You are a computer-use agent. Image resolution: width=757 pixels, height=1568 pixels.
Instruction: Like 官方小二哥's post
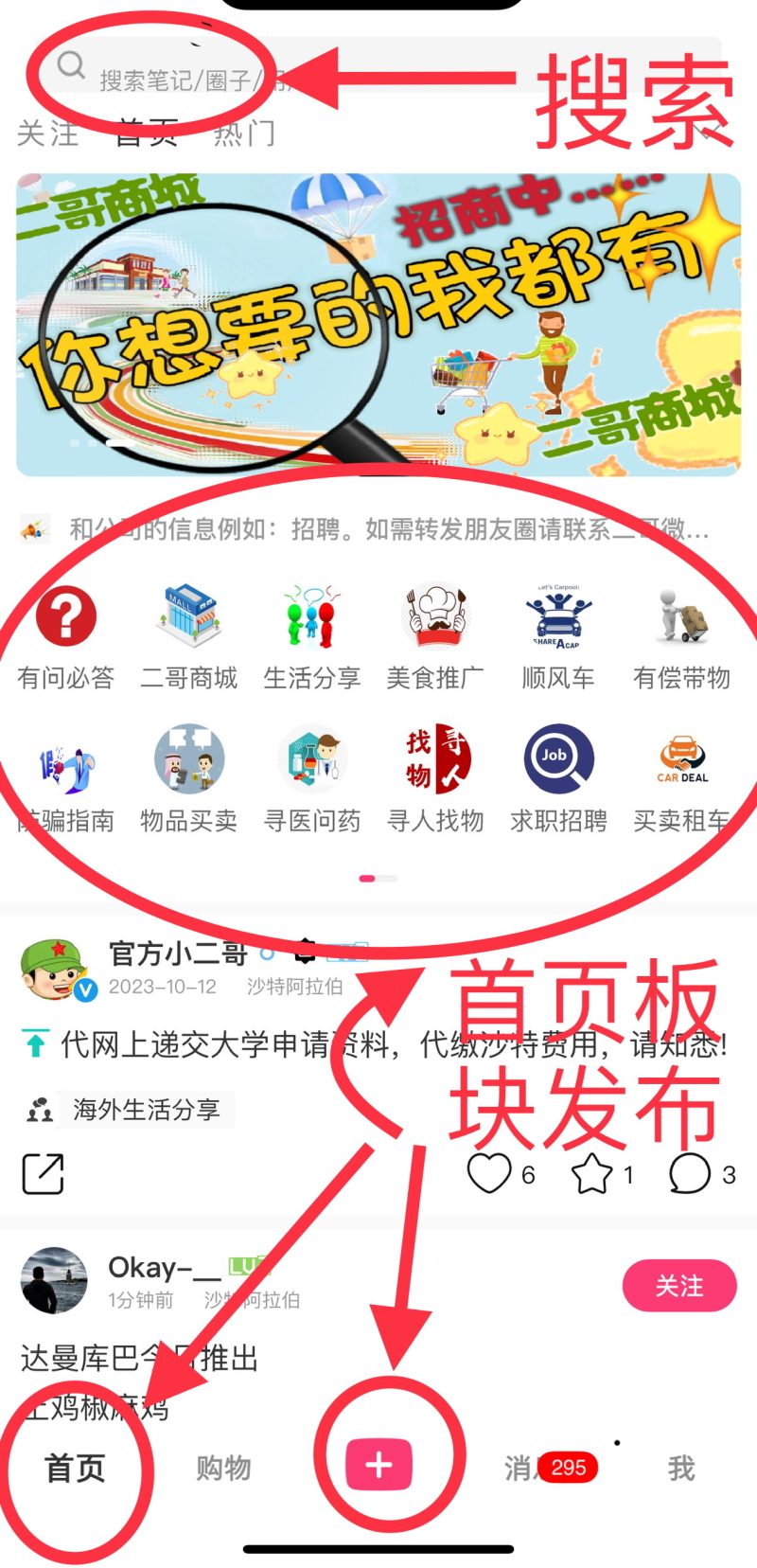[489, 1174]
